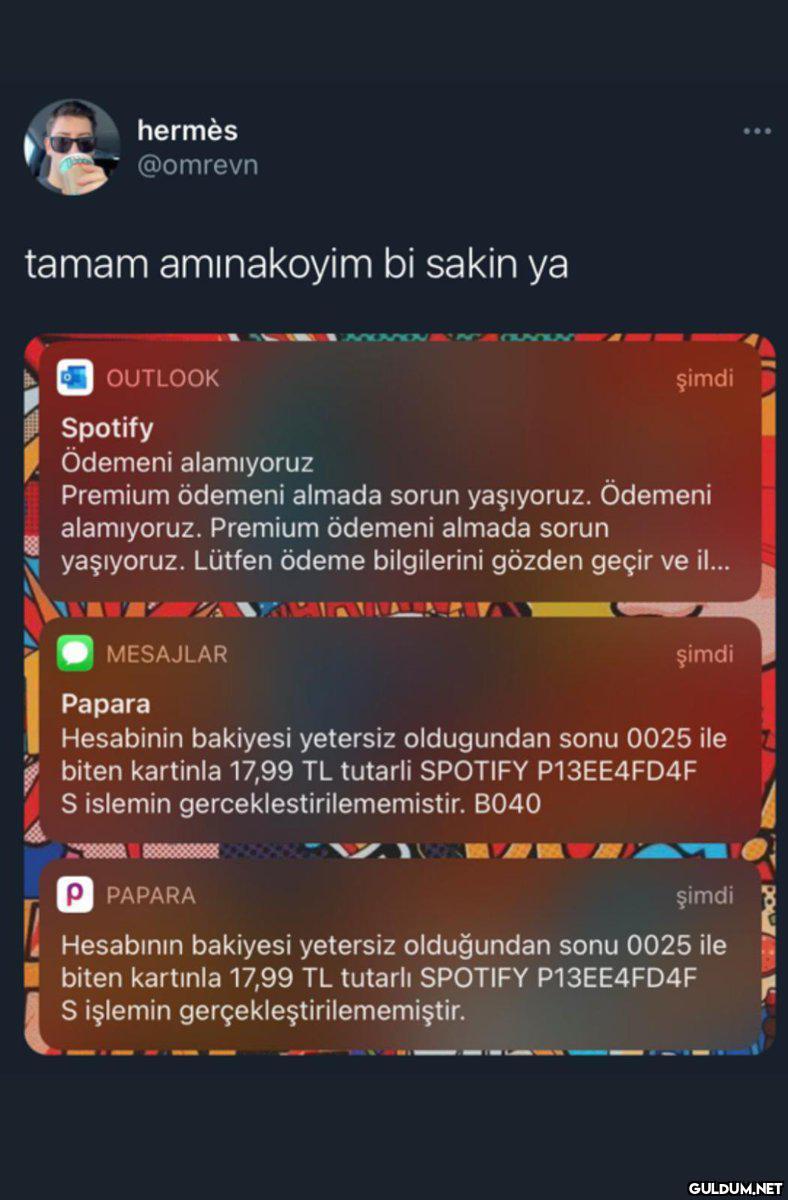Open the profile picture of hermès
This screenshot has width=788, height=1200.
pyautogui.click(x=71, y=146)
